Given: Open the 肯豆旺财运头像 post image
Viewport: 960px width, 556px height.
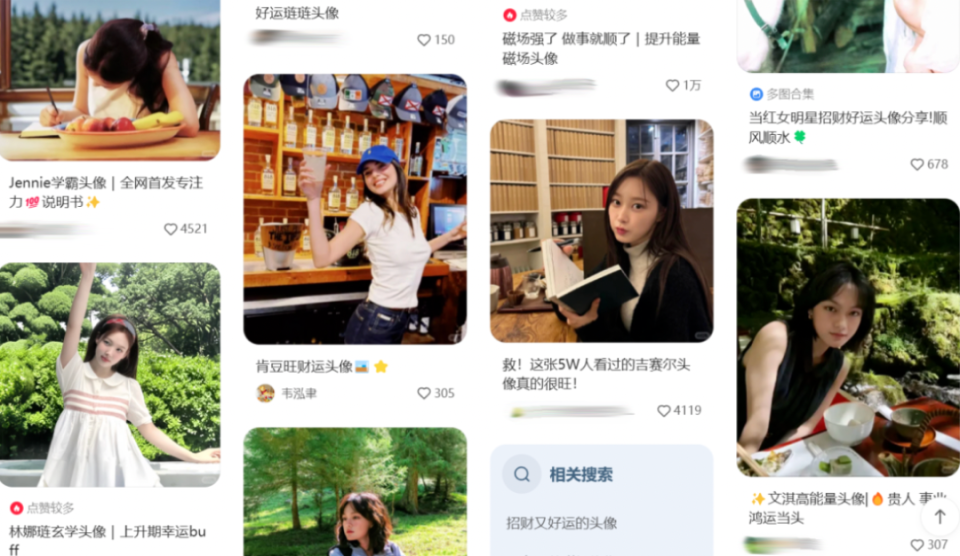Looking at the screenshot, I should click(355, 208).
